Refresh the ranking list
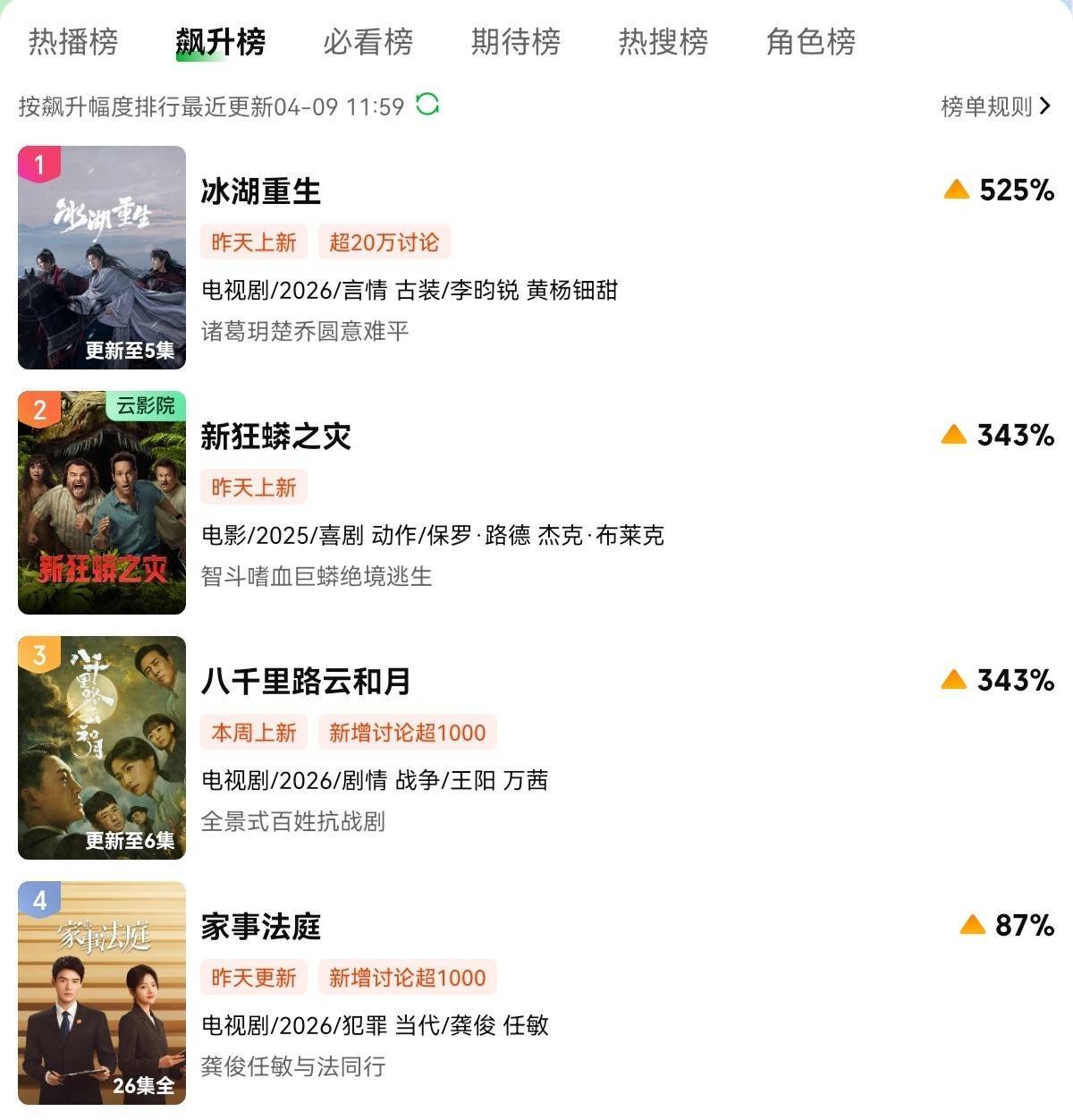1073x1120 pixels. click(427, 105)
